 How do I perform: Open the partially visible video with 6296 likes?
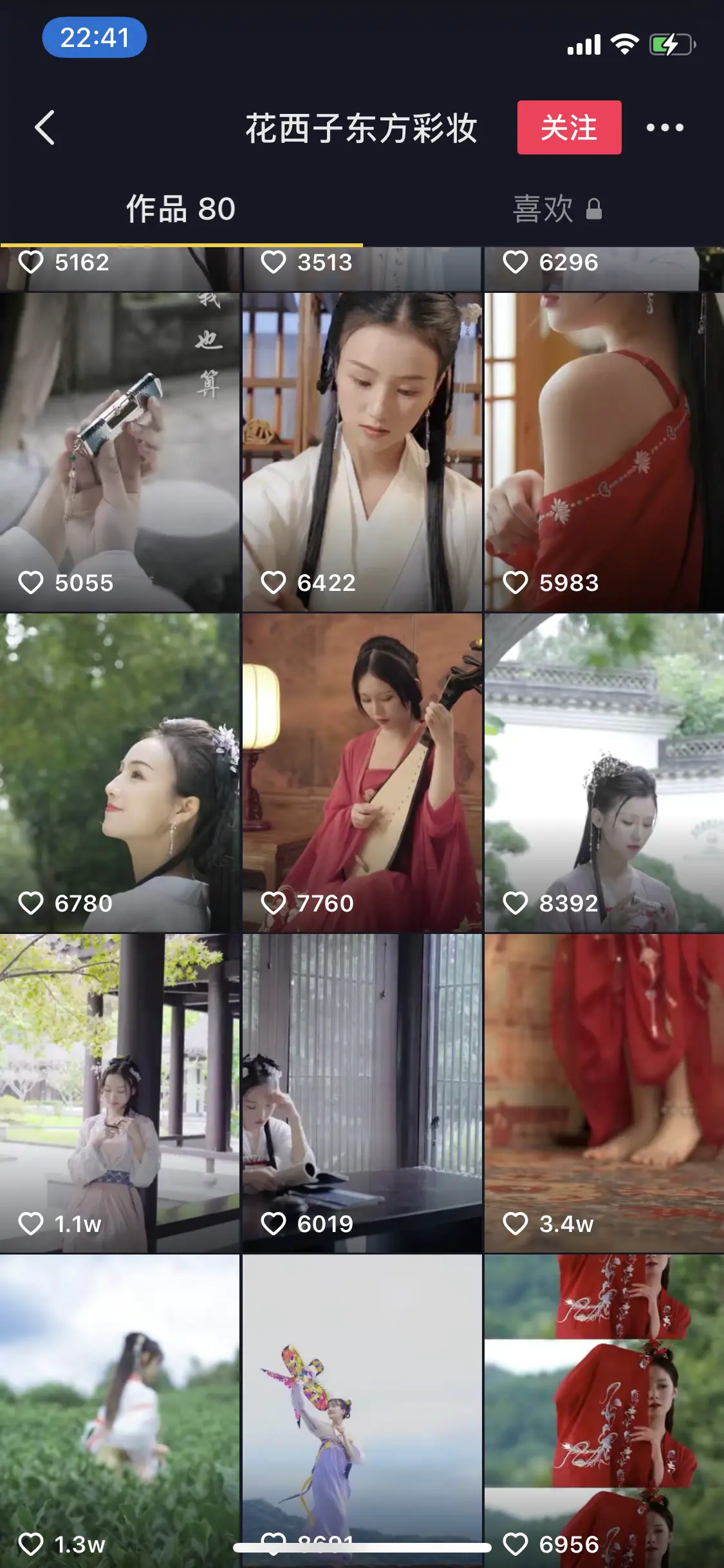[604, 268]
